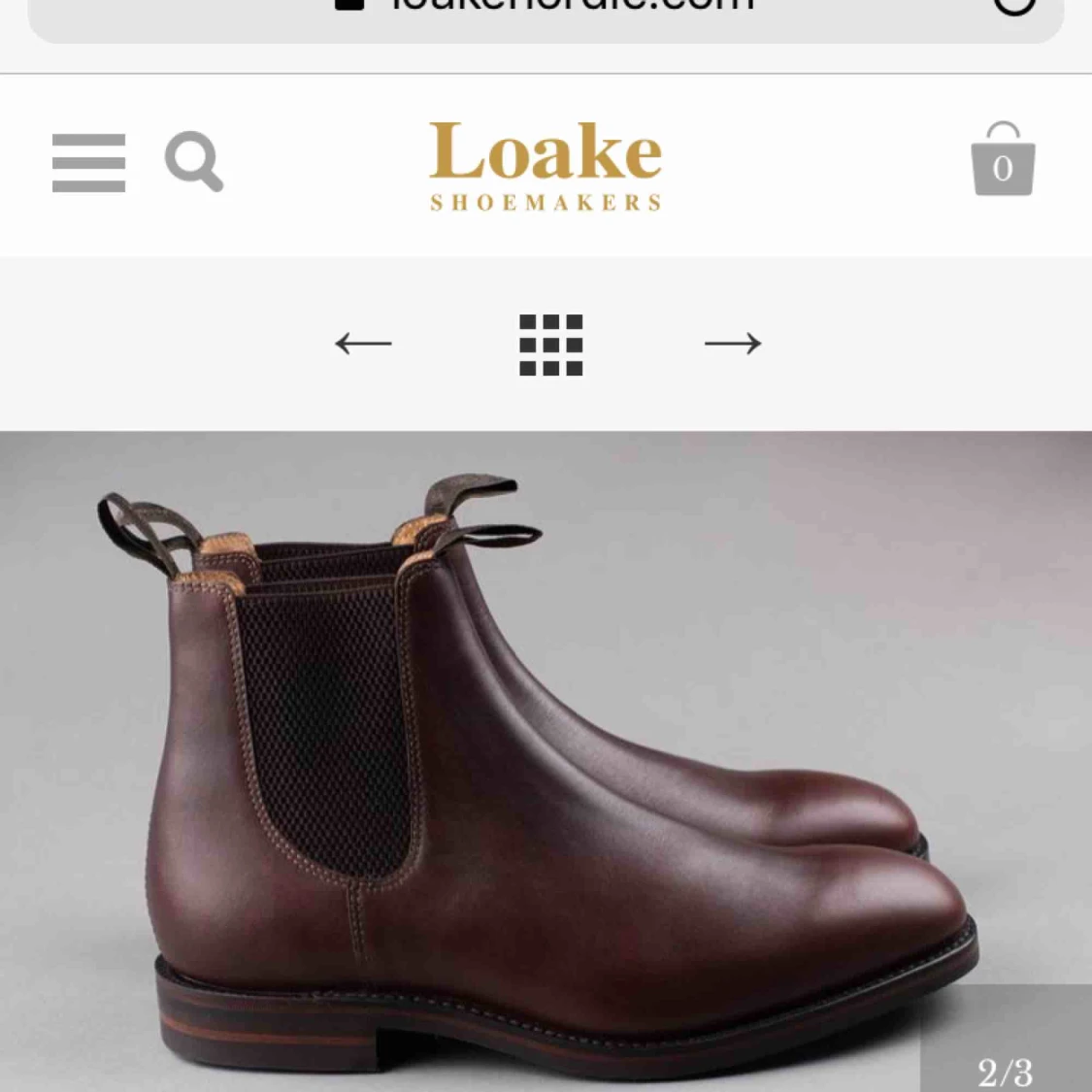The image size is (1092, 1092).
Task: Open the site search
Action: [193, 162]
